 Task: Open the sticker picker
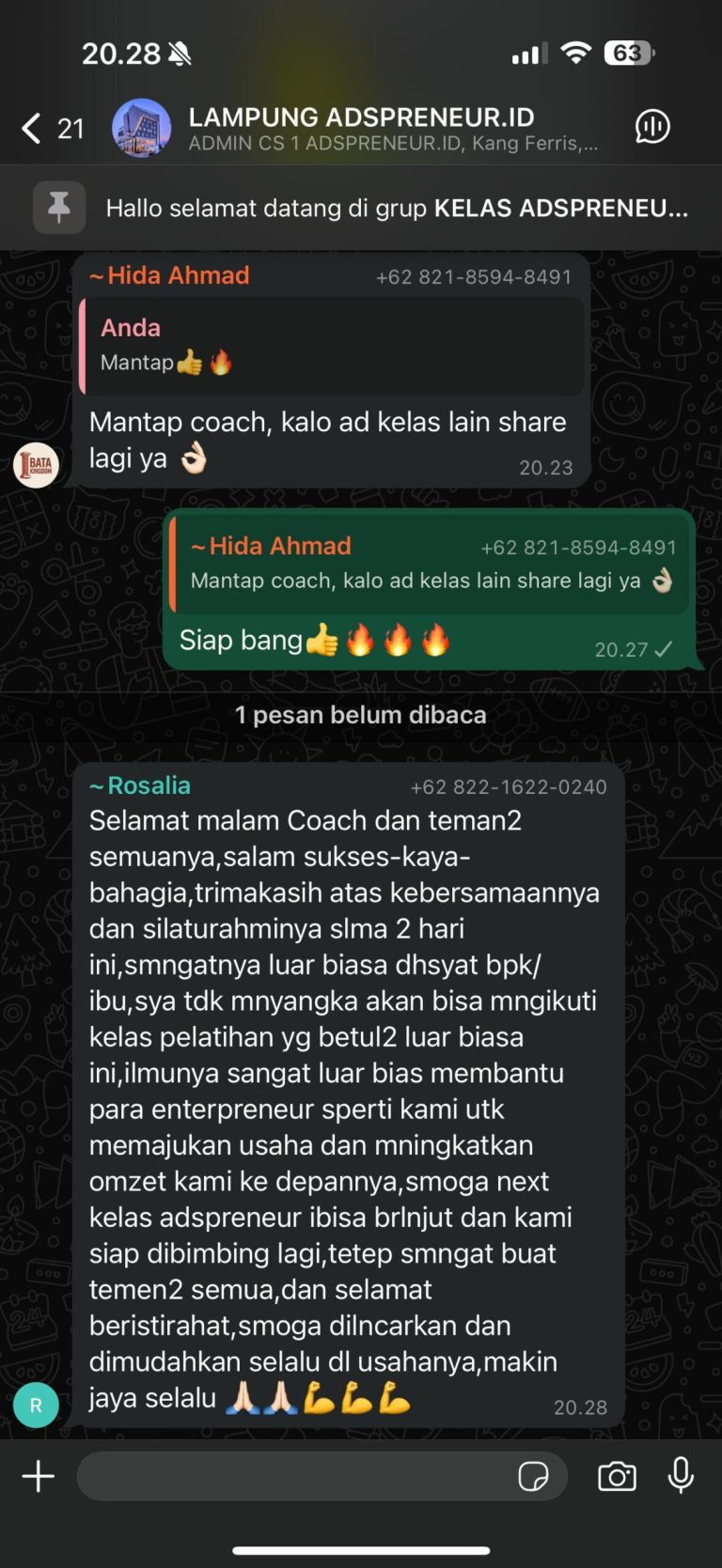533,1476
